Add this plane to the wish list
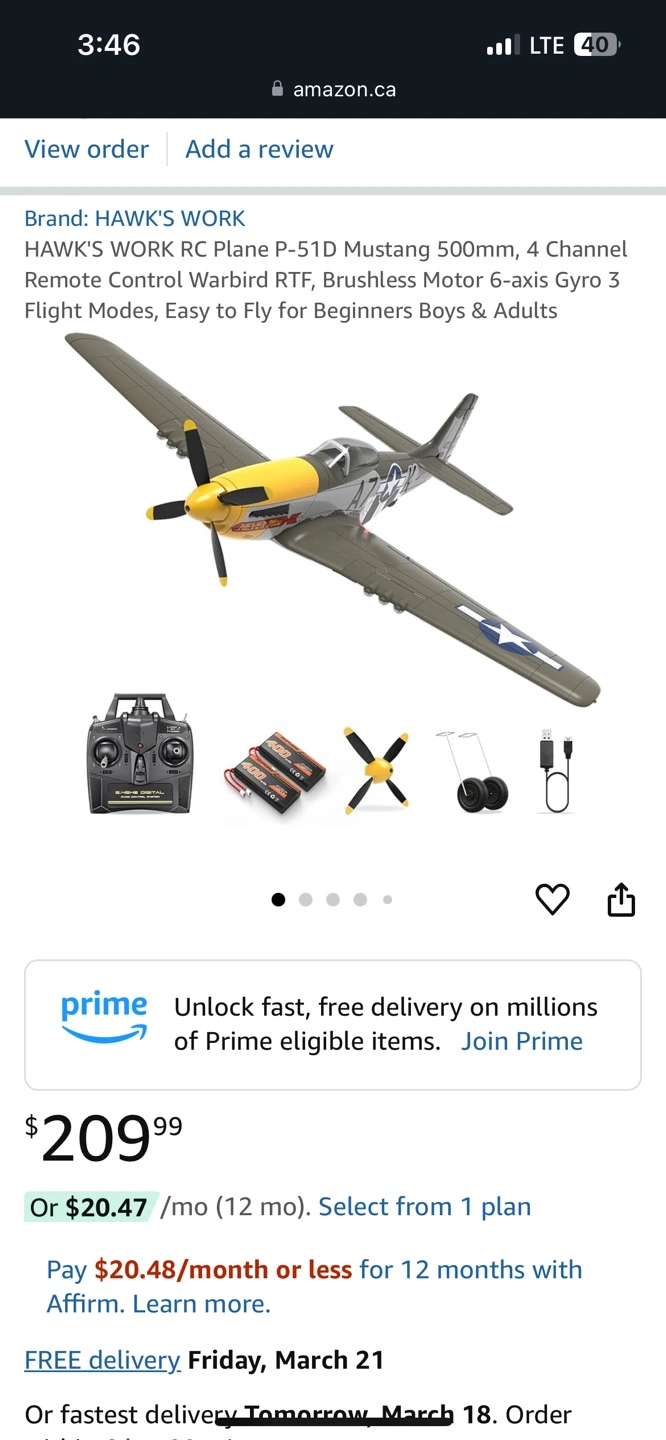 (x=552, y=899)
